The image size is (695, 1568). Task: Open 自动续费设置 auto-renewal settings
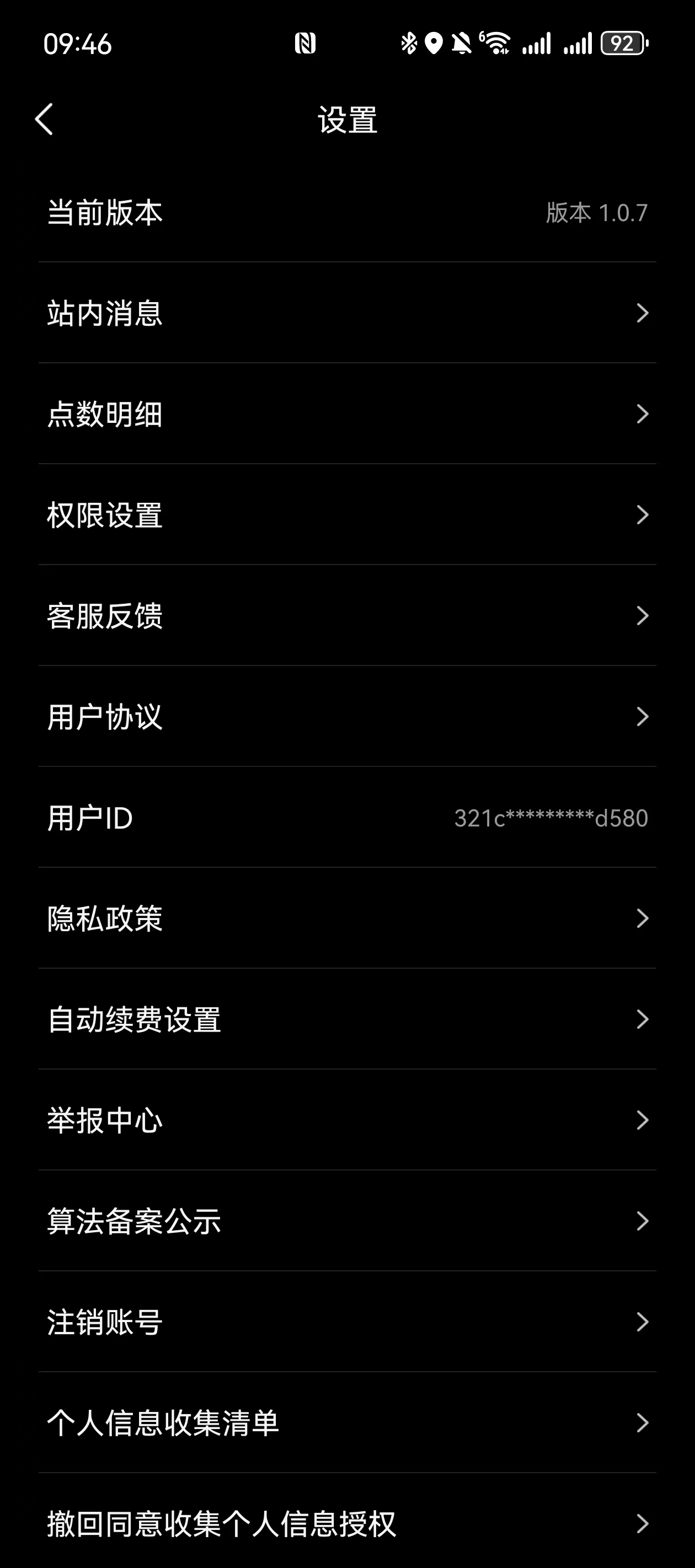tap(643, 1019)
